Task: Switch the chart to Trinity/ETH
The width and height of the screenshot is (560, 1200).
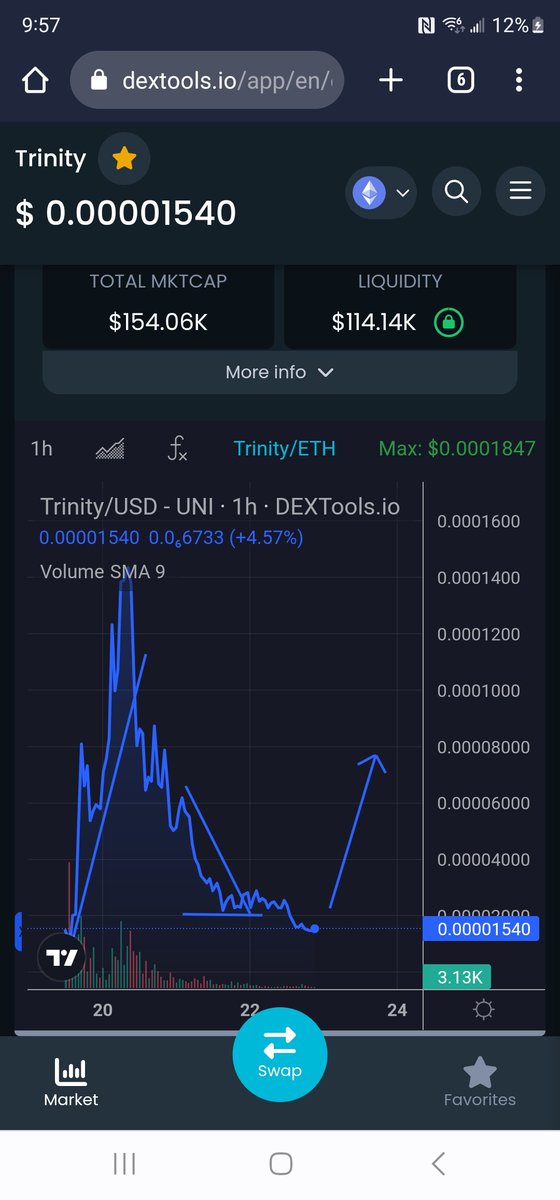Action: tap(284, 449)
